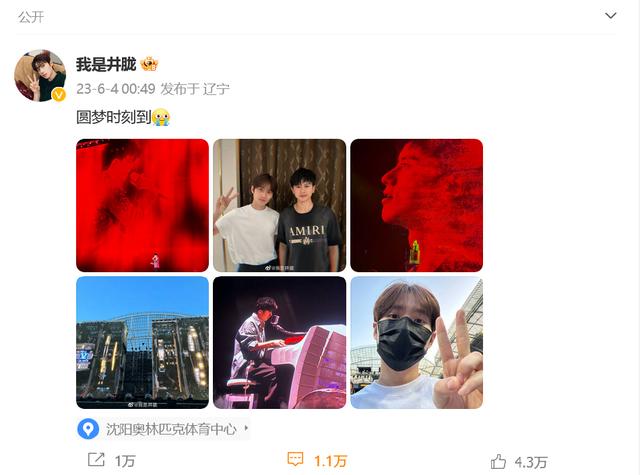
Task: Expand the post options chevron
Action: (612, 16)
